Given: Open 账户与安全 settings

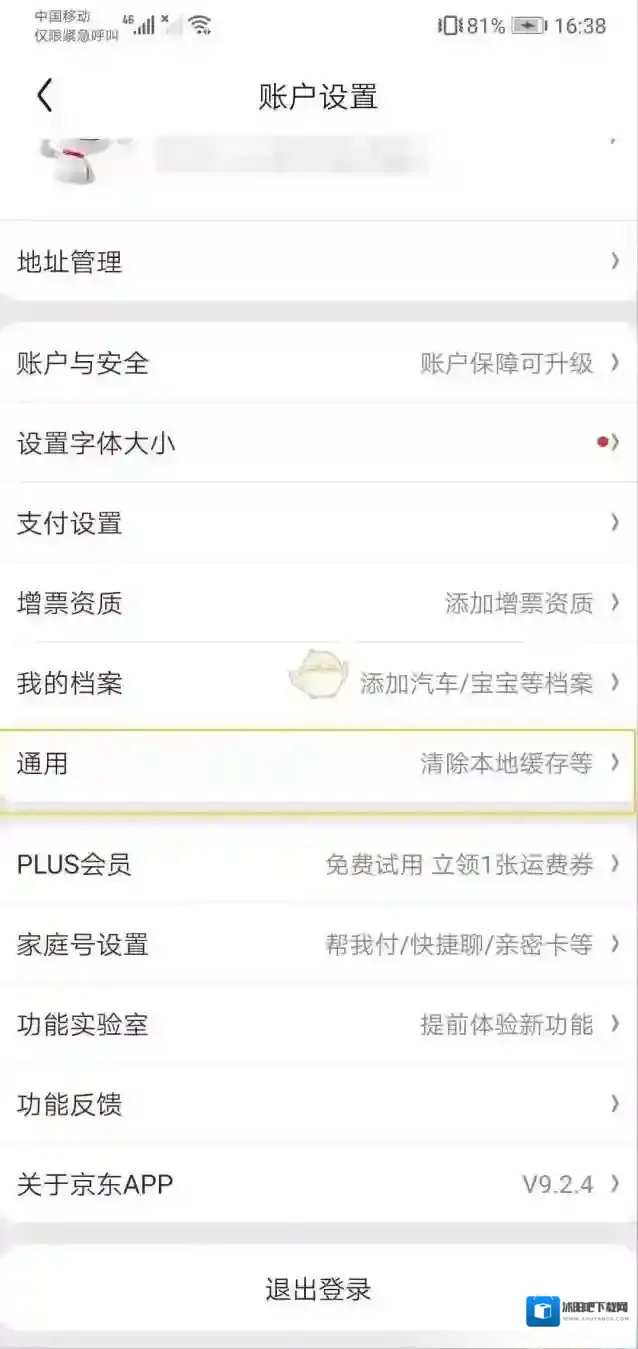Looking at the screenshot, I should (x=318, y=363).
